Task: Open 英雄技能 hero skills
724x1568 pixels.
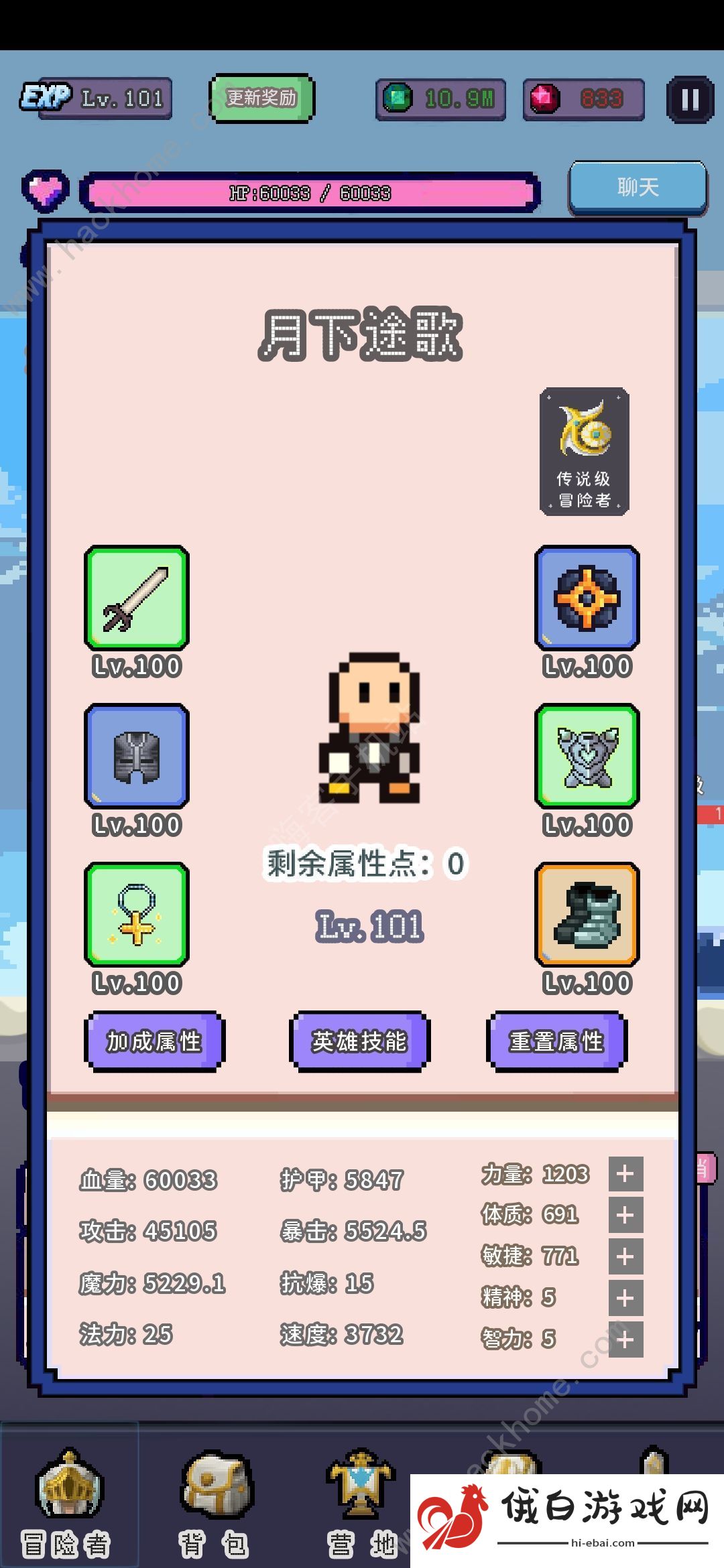Action: coord(359,1041)
